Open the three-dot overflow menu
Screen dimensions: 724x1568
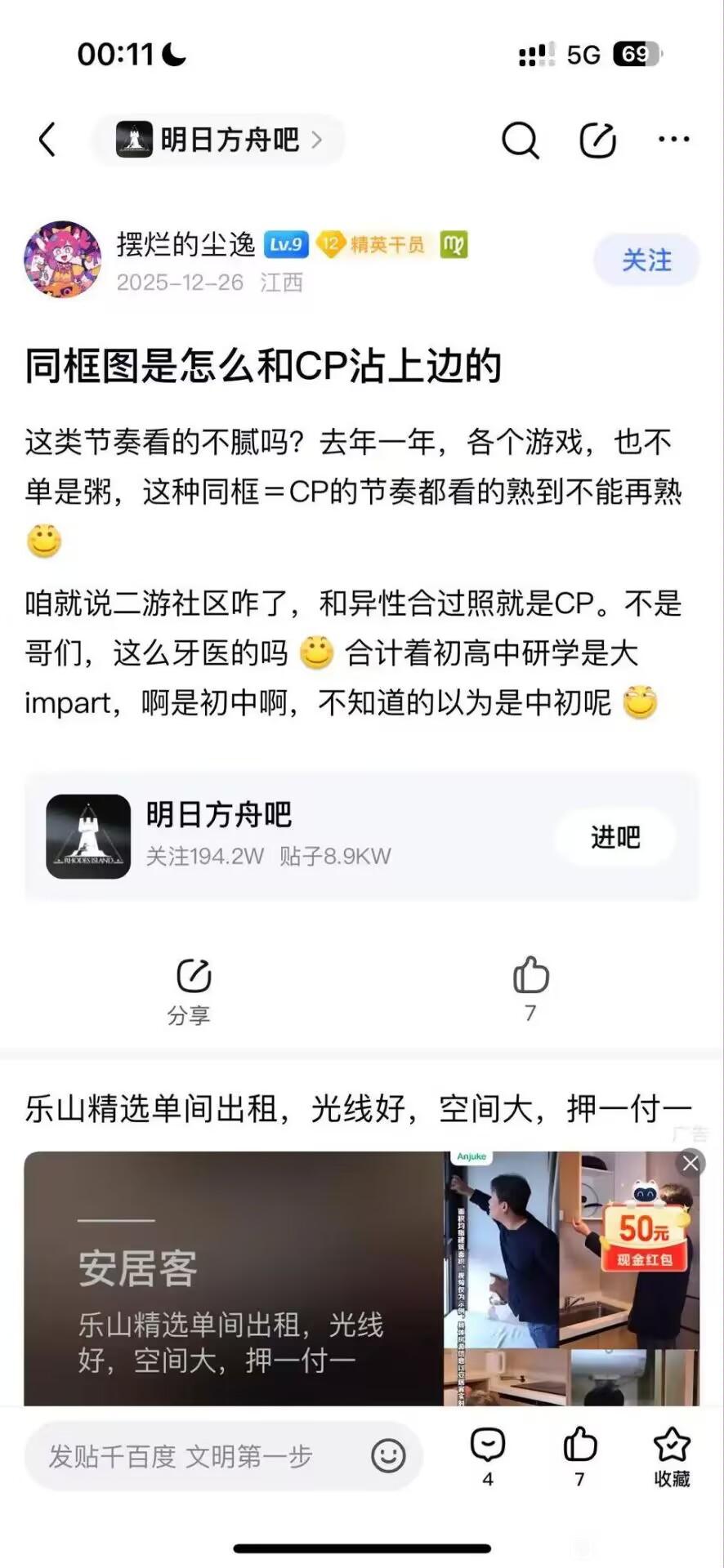coord(673,140)
